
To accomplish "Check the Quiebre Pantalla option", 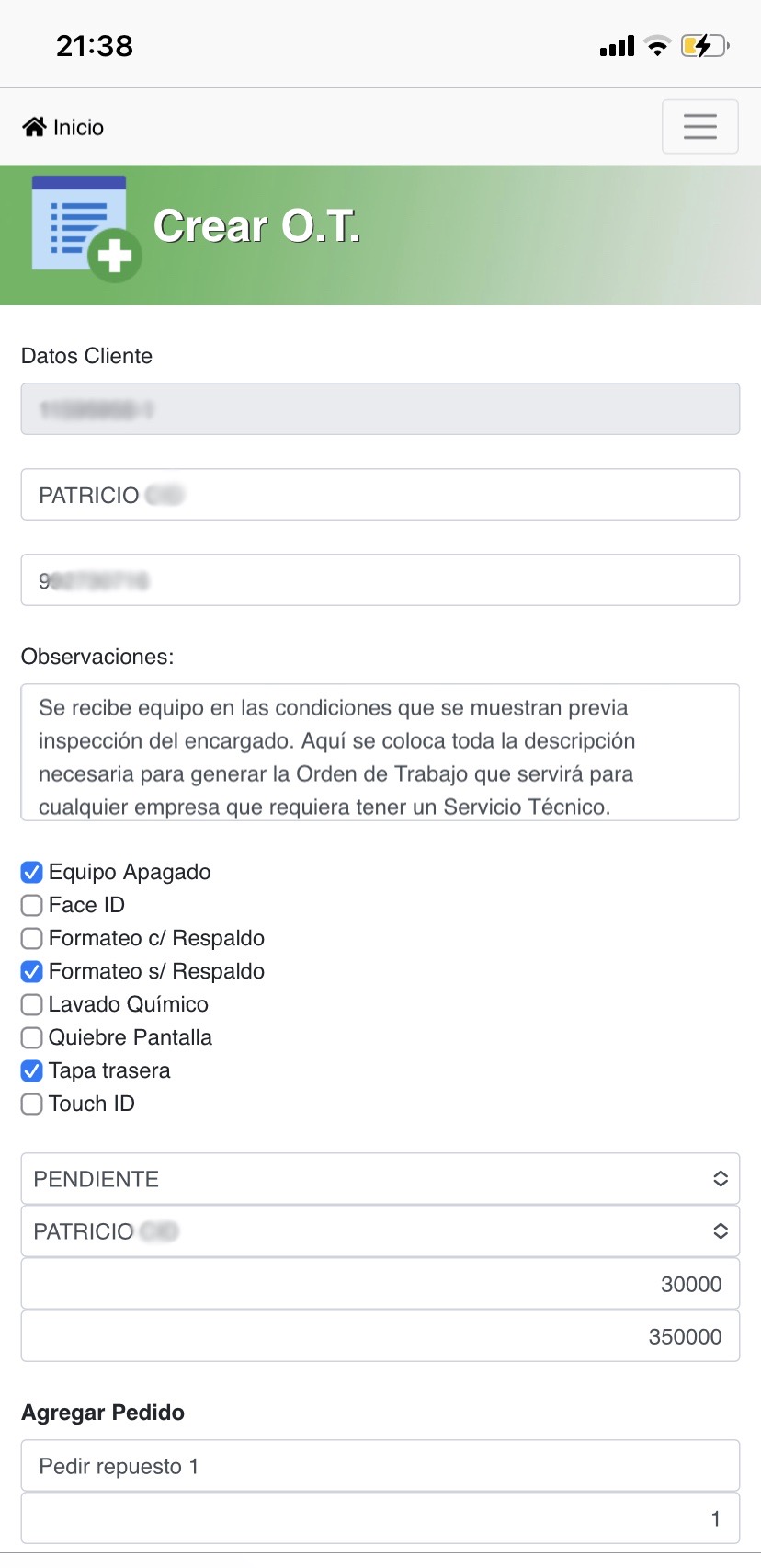I will pos(32,1037).
